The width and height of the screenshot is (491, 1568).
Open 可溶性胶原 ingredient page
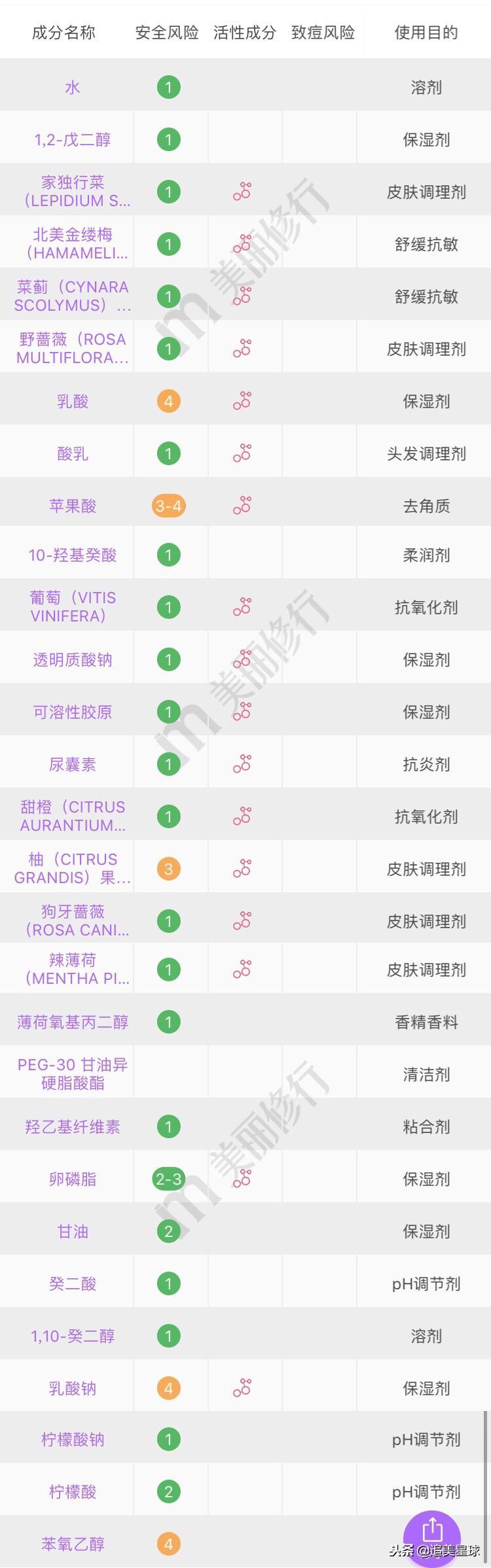72,712
